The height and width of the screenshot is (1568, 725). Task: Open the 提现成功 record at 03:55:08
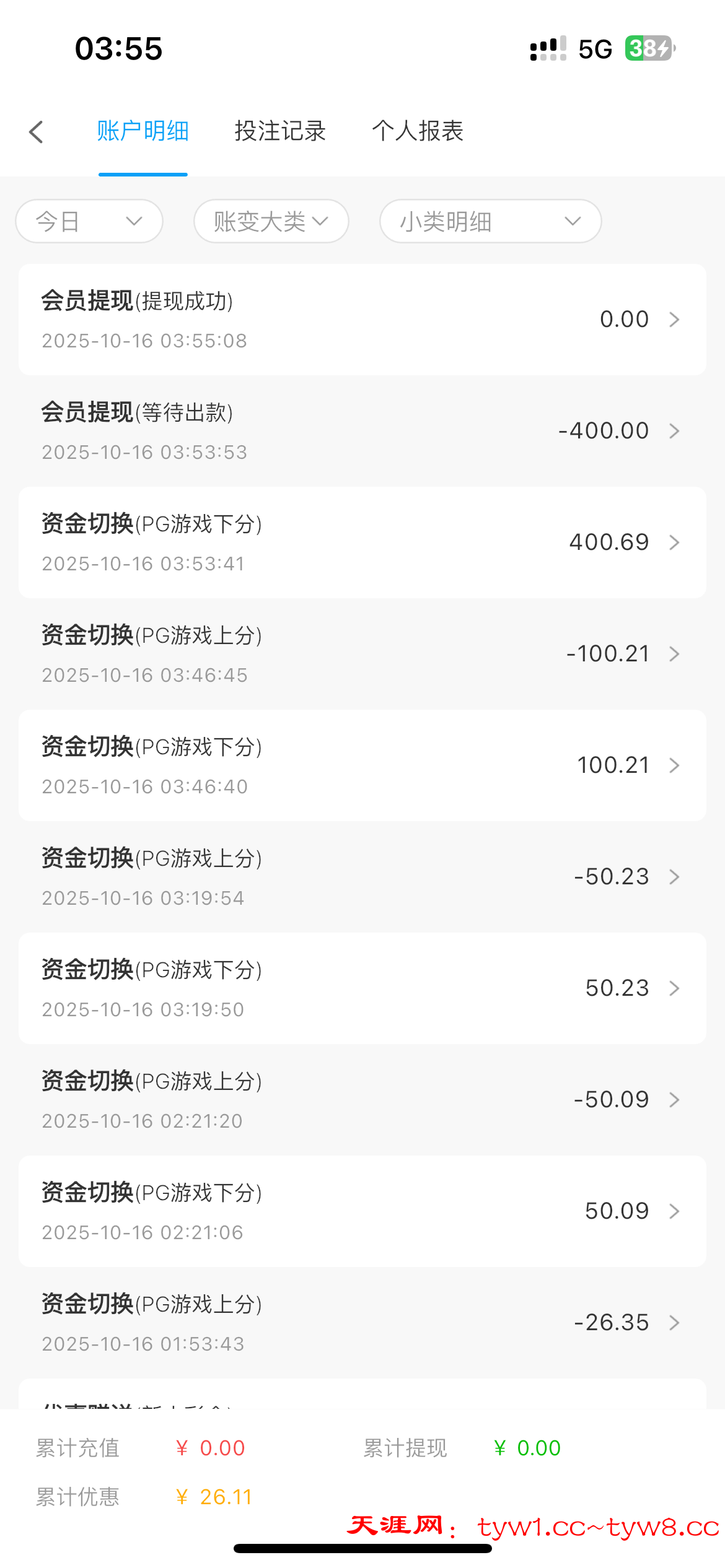pyautogui.click(x=362, y=320)
